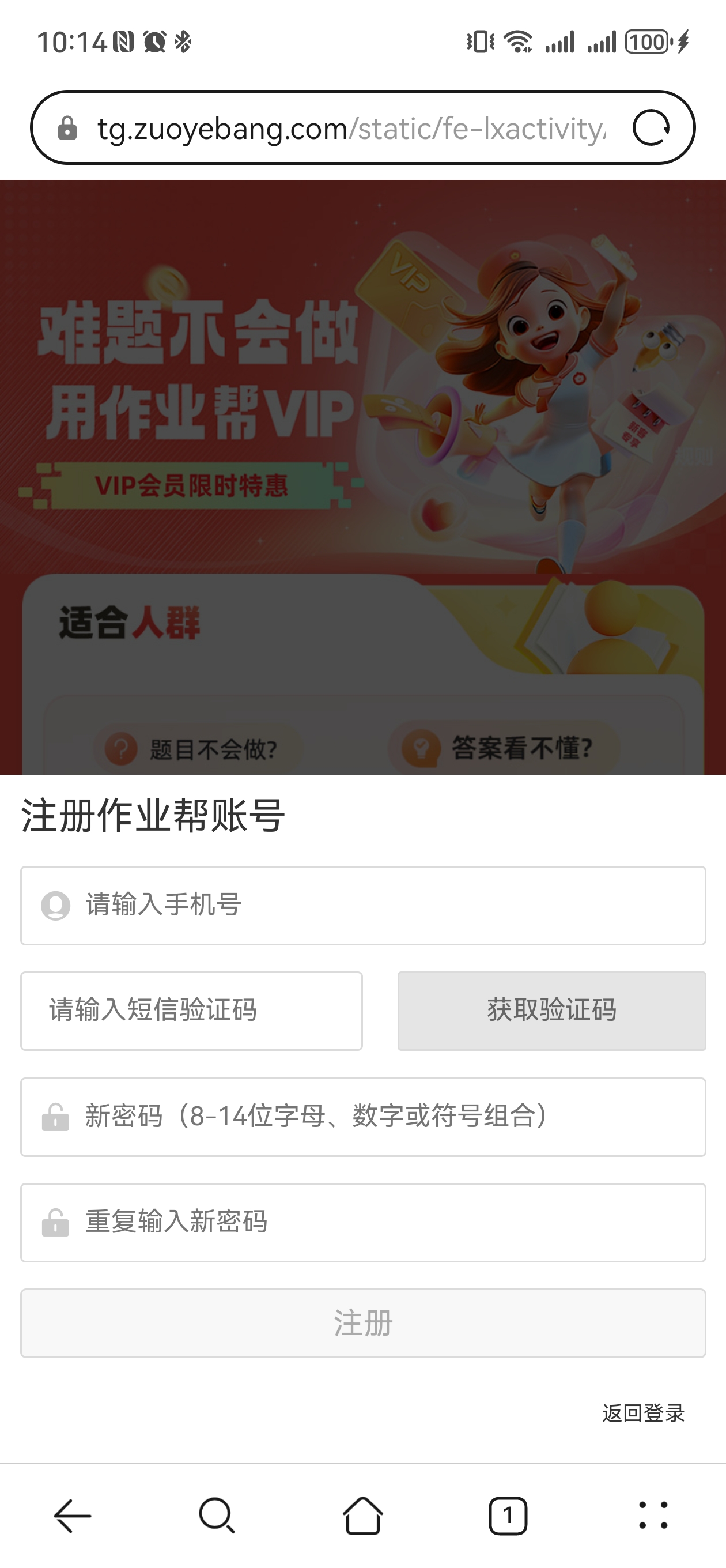Select the new password field
The height and width of the screenshot is (1568, 726).
(x=362, y=1117)
